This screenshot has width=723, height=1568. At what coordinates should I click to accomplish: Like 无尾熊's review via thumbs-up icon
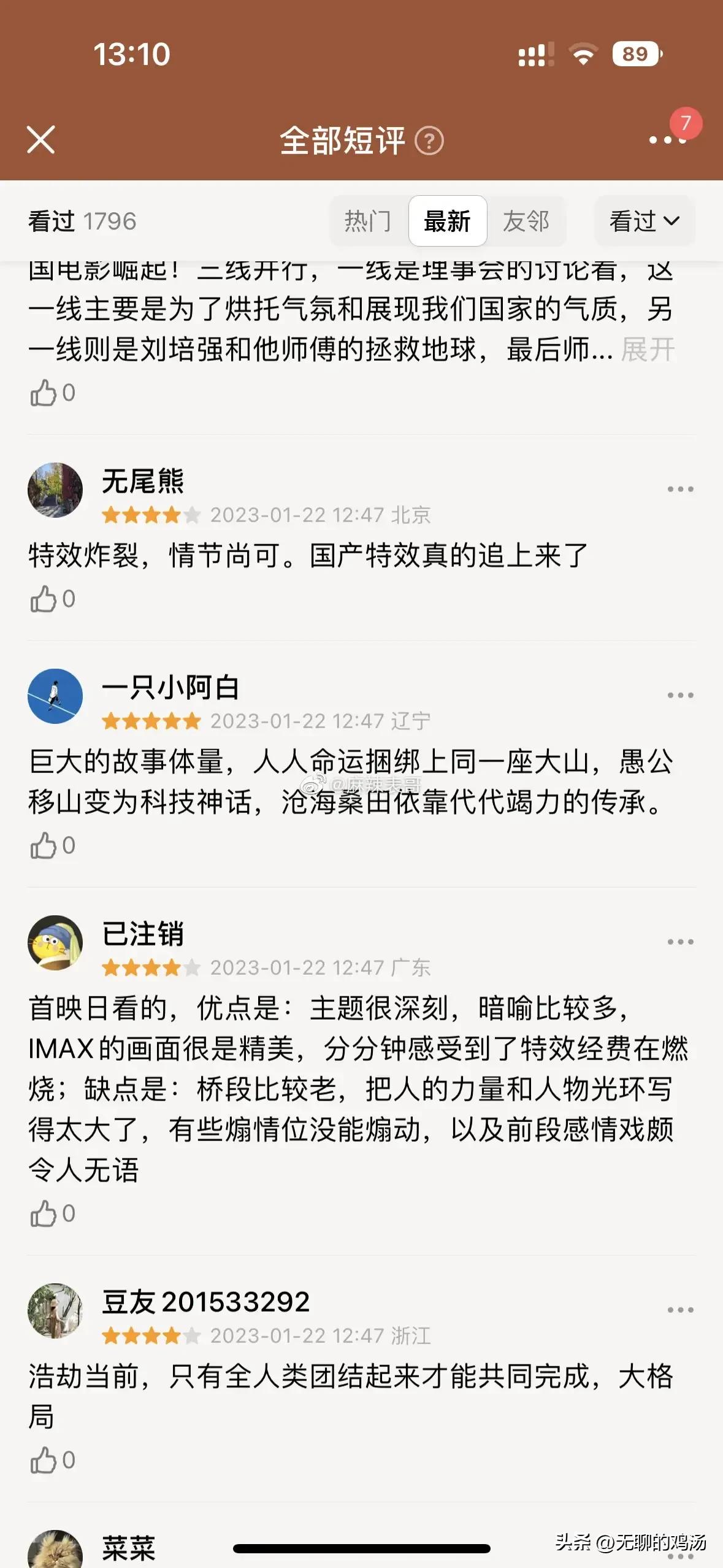(x=43, y=600)
